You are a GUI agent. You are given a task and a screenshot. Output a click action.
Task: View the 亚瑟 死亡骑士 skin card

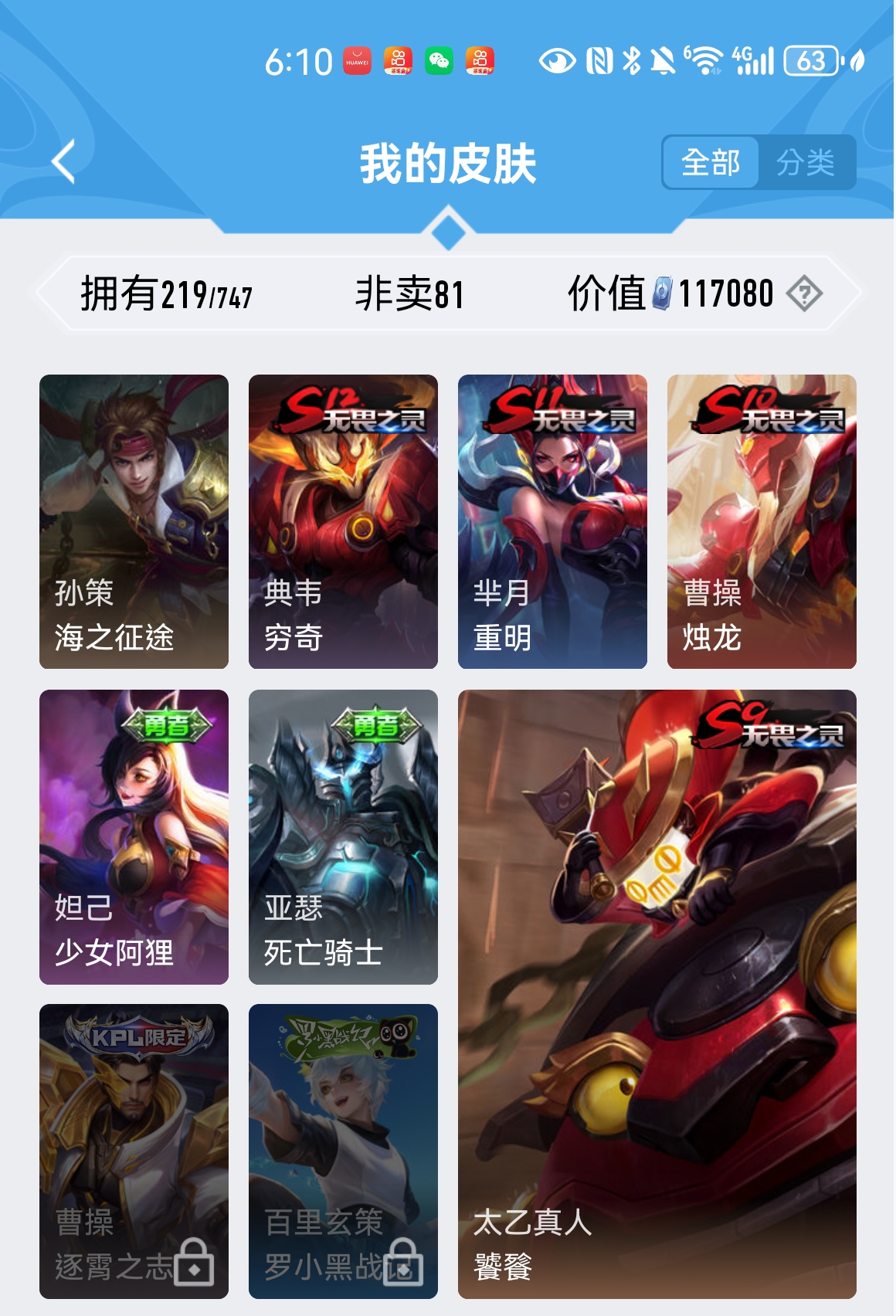coord(343,836)
